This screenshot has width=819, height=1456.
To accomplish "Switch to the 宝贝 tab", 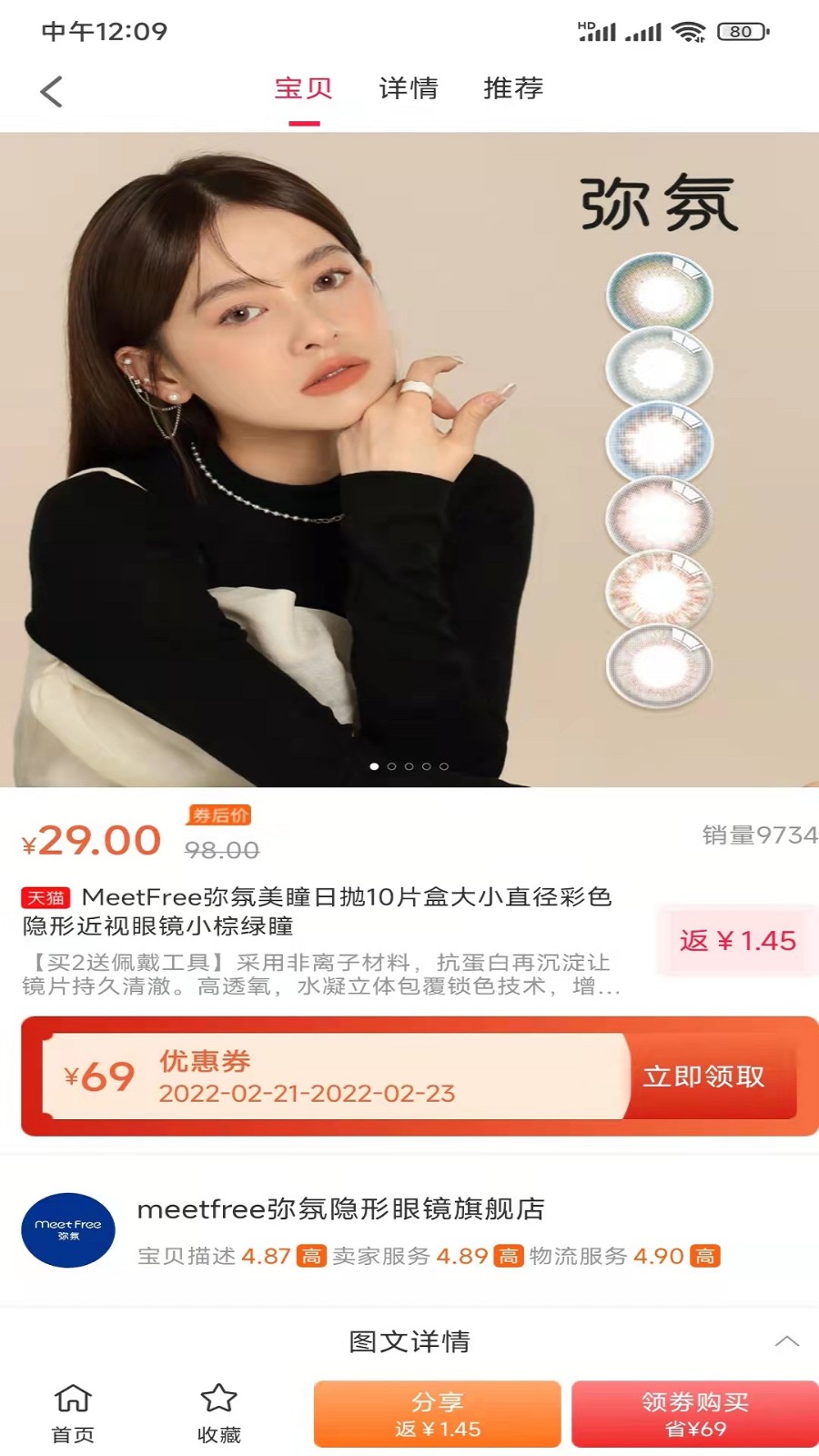I will pos(304,89).
